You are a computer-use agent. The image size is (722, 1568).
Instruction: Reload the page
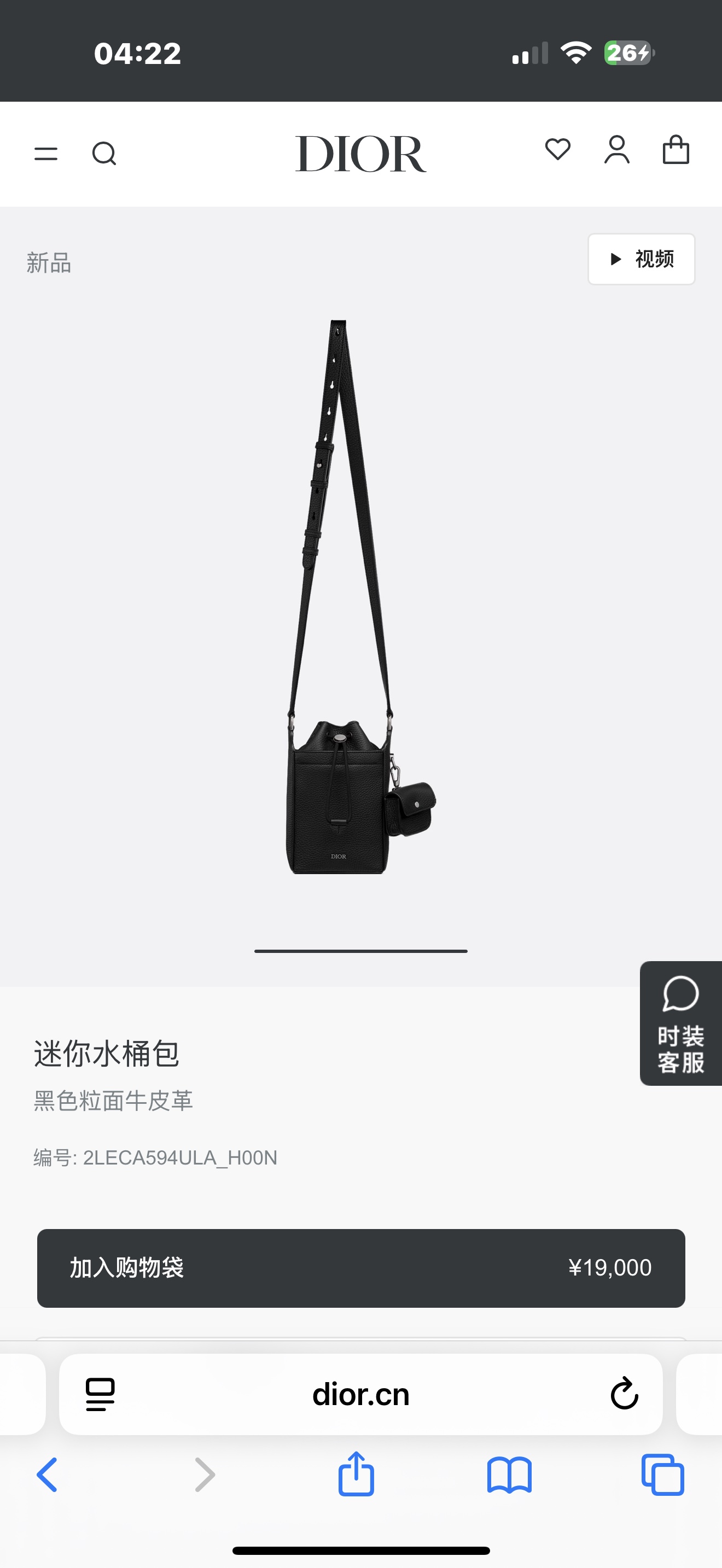tap(624, 1394)
